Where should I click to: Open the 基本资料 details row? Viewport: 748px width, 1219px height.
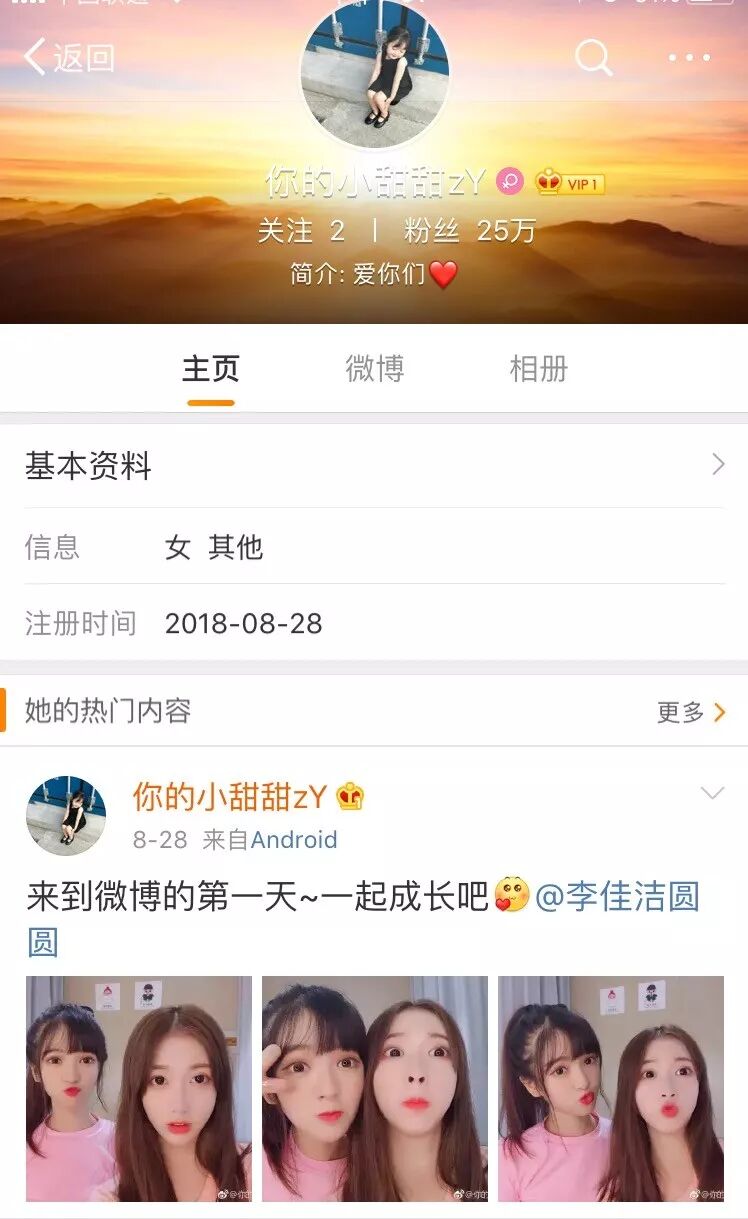click(374, 466)
